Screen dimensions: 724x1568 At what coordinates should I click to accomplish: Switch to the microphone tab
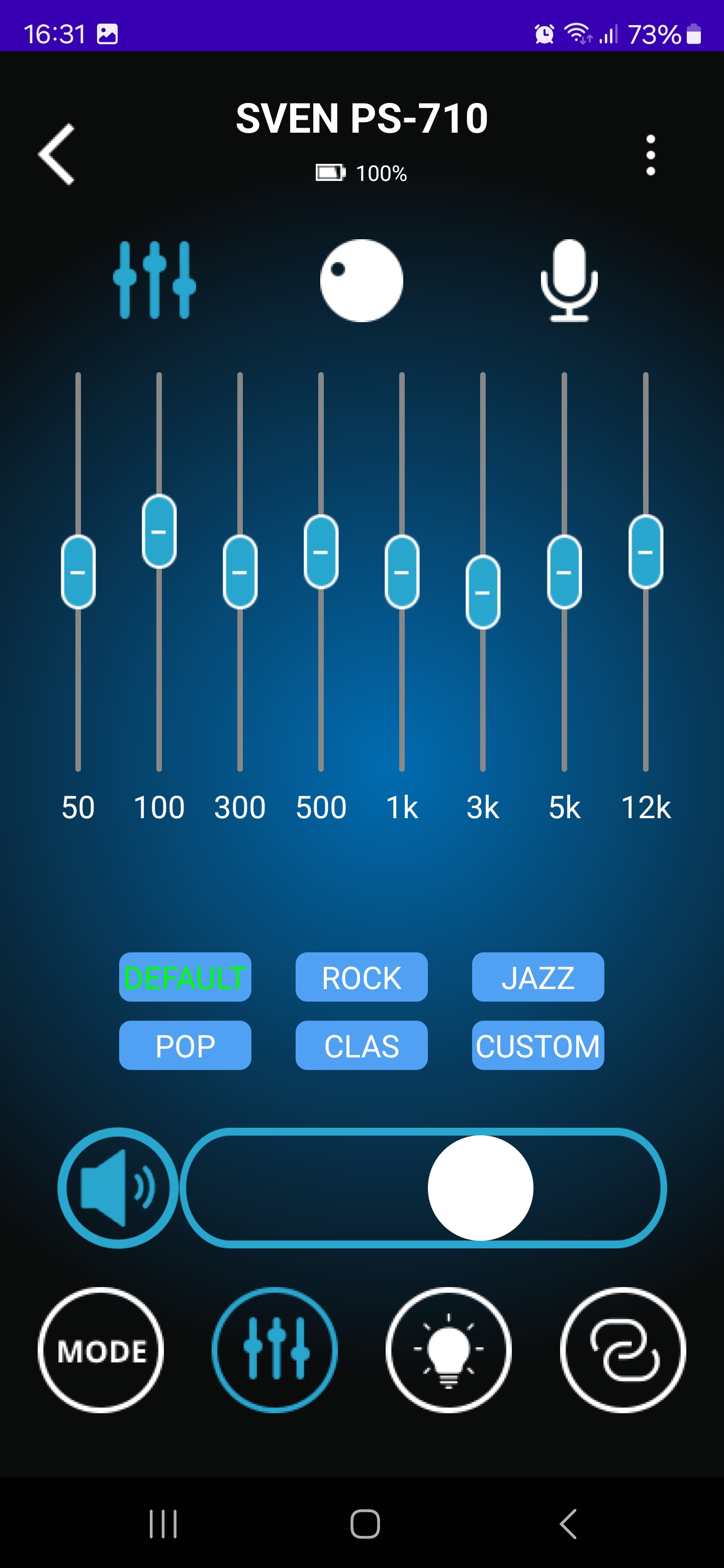pos(569,280)
